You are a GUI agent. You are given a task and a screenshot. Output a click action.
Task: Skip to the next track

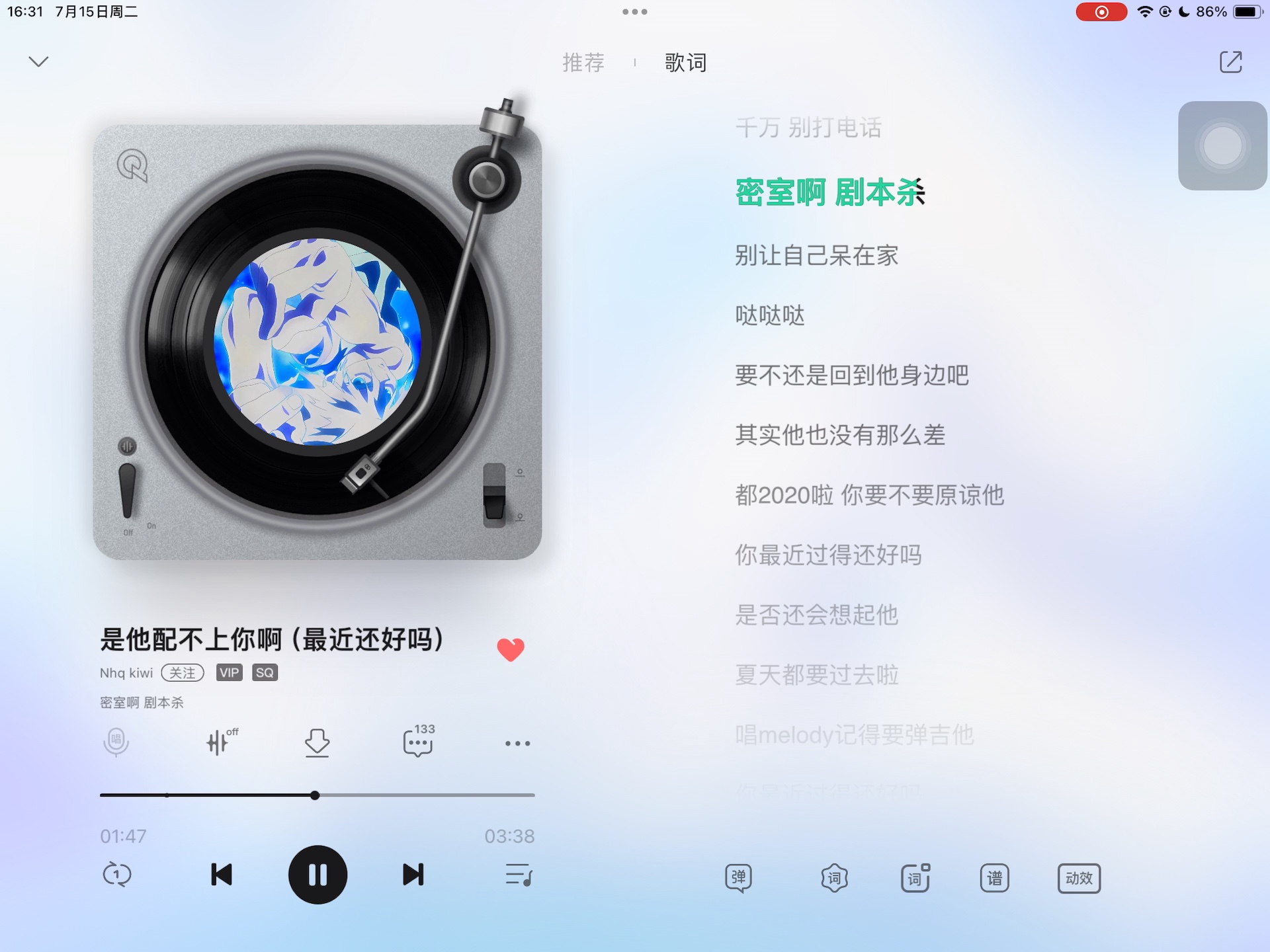[x=413, y=875]
